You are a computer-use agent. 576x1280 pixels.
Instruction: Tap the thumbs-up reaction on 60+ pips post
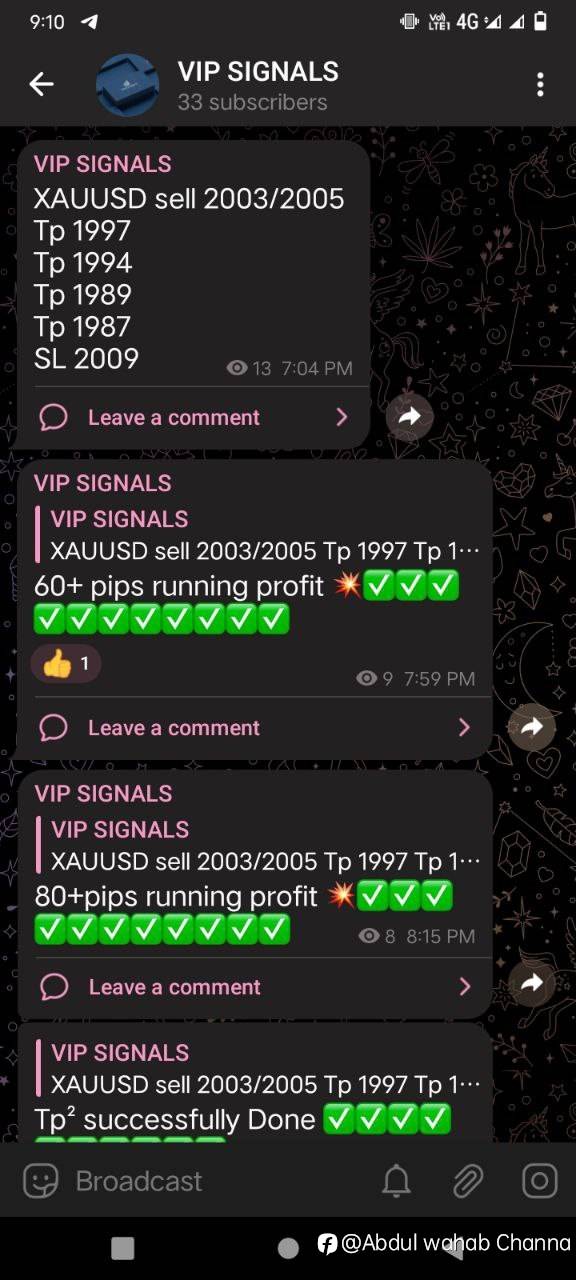coord(66,664)
